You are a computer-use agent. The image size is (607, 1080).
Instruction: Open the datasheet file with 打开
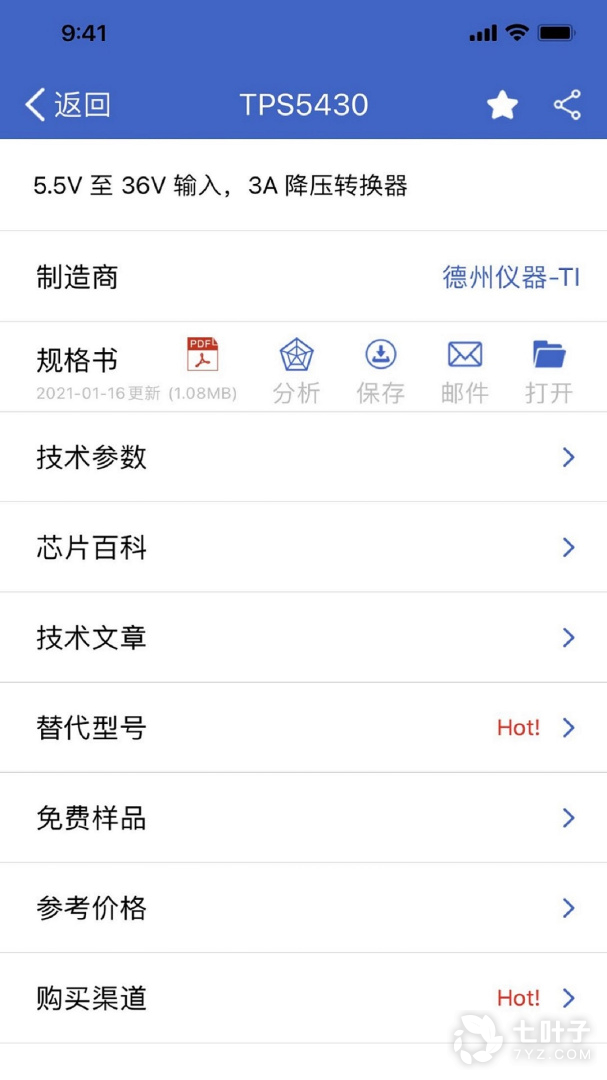point(548,368)
